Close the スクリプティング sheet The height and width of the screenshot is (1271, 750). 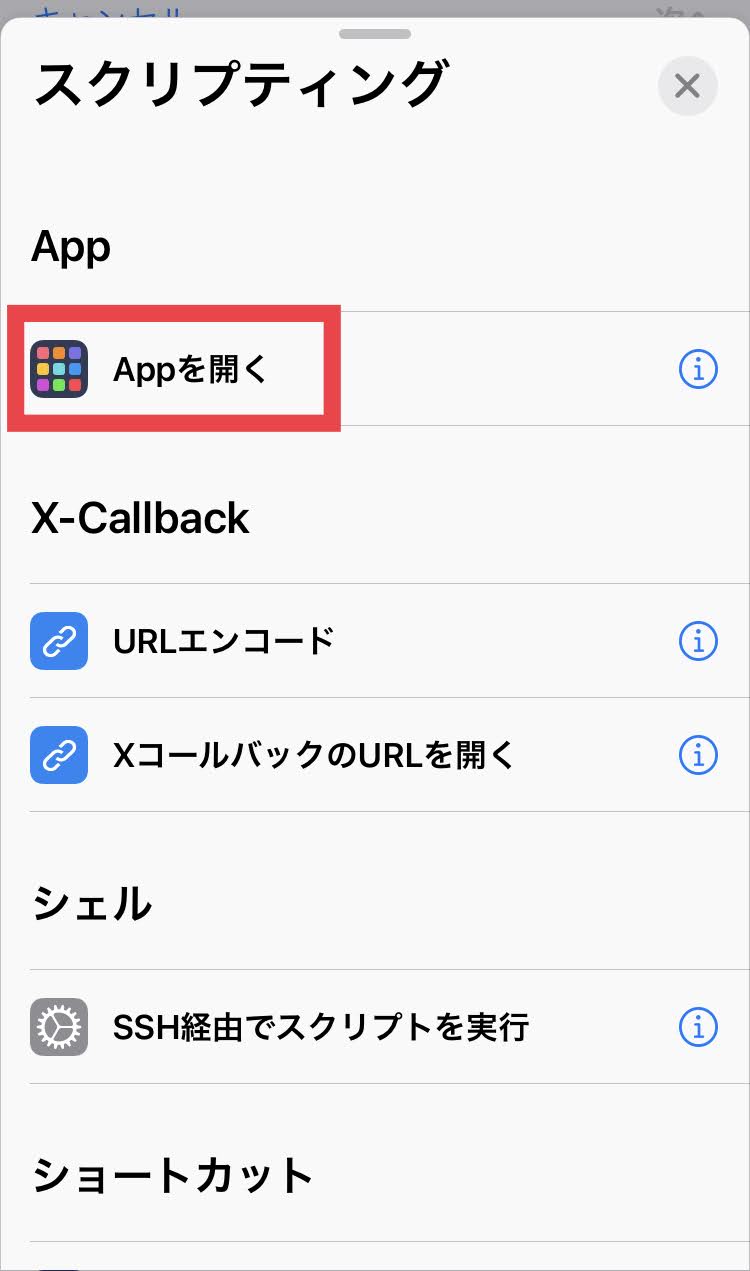tap(687, 86)
